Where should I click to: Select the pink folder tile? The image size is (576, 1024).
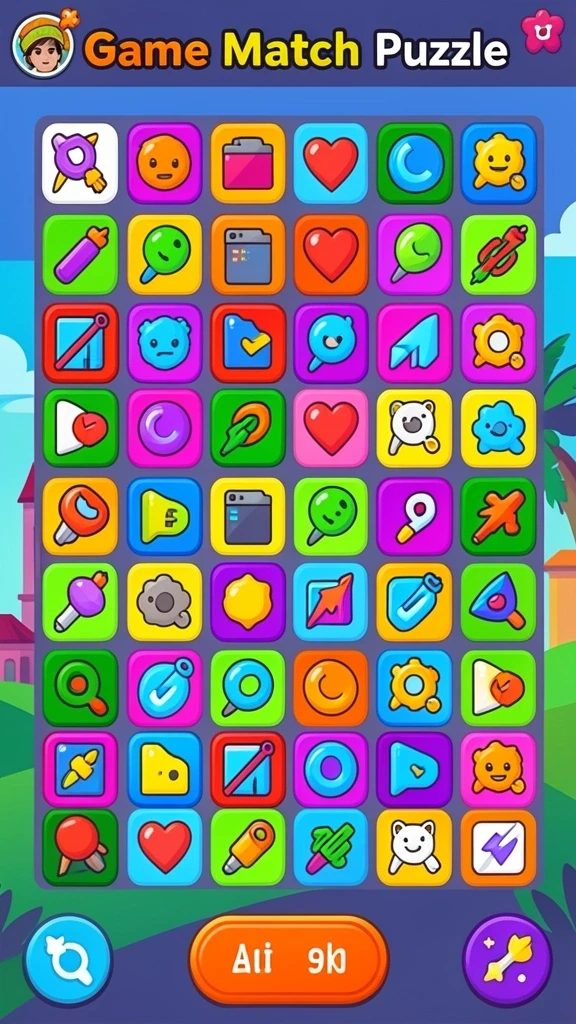(x=248, y=163)
